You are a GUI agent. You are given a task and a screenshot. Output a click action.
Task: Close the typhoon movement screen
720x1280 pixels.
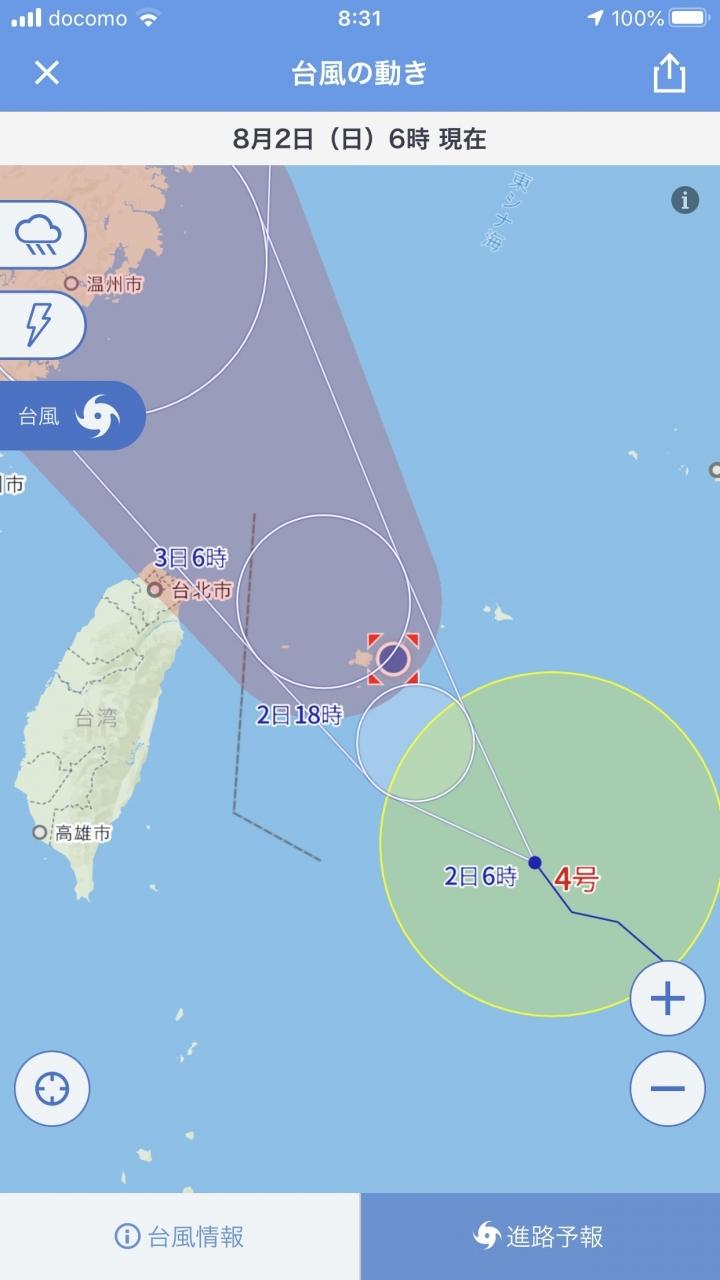point(47,73)
